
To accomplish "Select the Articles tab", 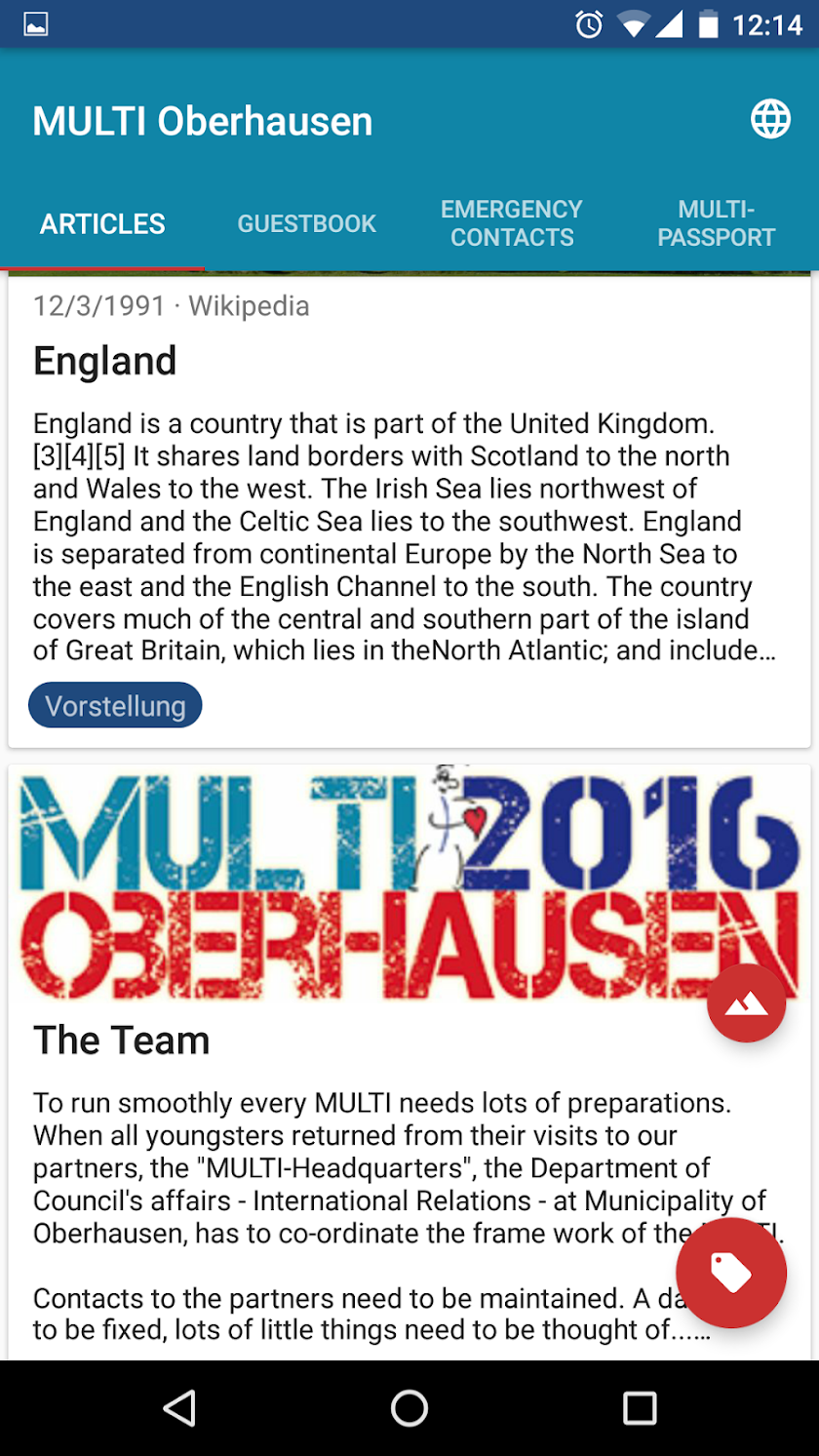I will point(102,223).
